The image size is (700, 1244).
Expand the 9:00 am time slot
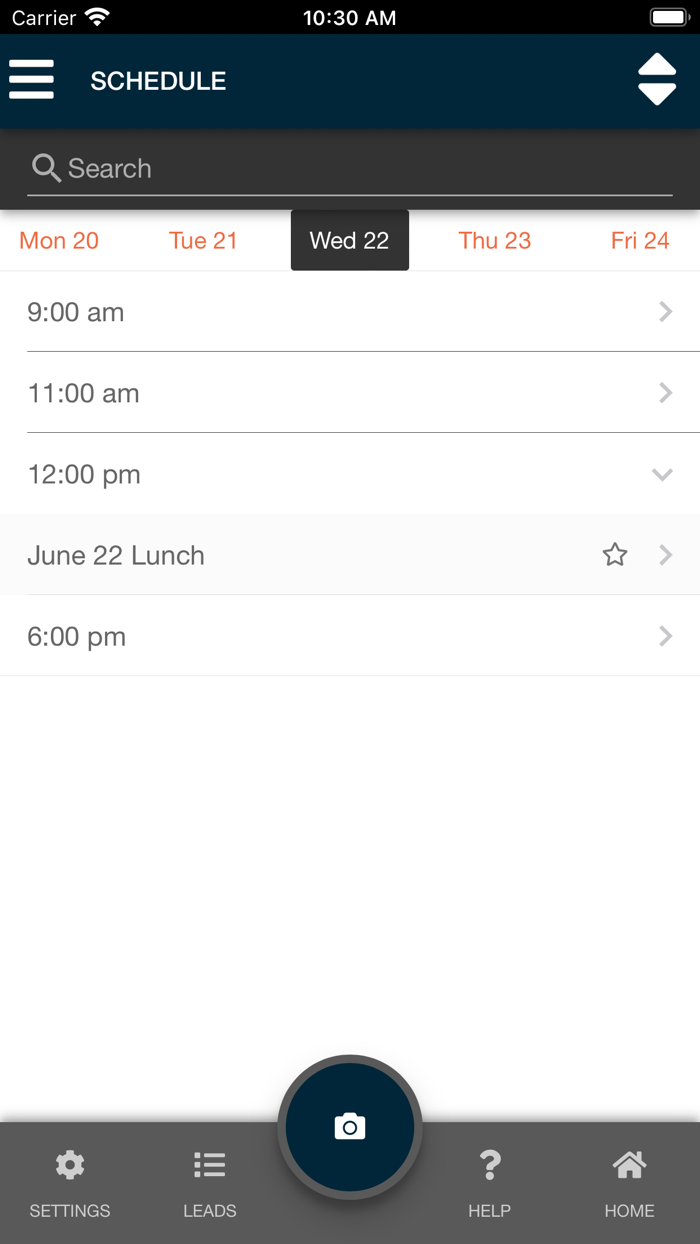[x=350, y=312]
